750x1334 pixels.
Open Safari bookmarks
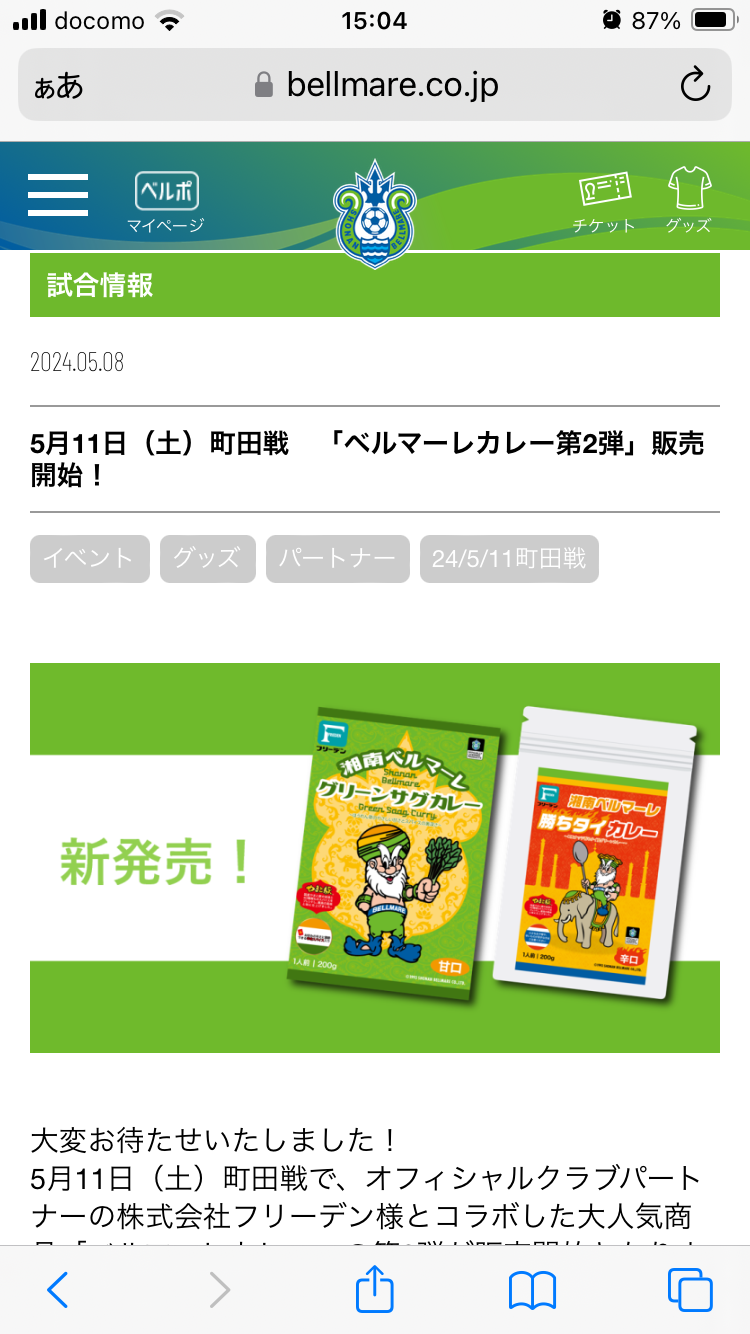pos(532,1291)
